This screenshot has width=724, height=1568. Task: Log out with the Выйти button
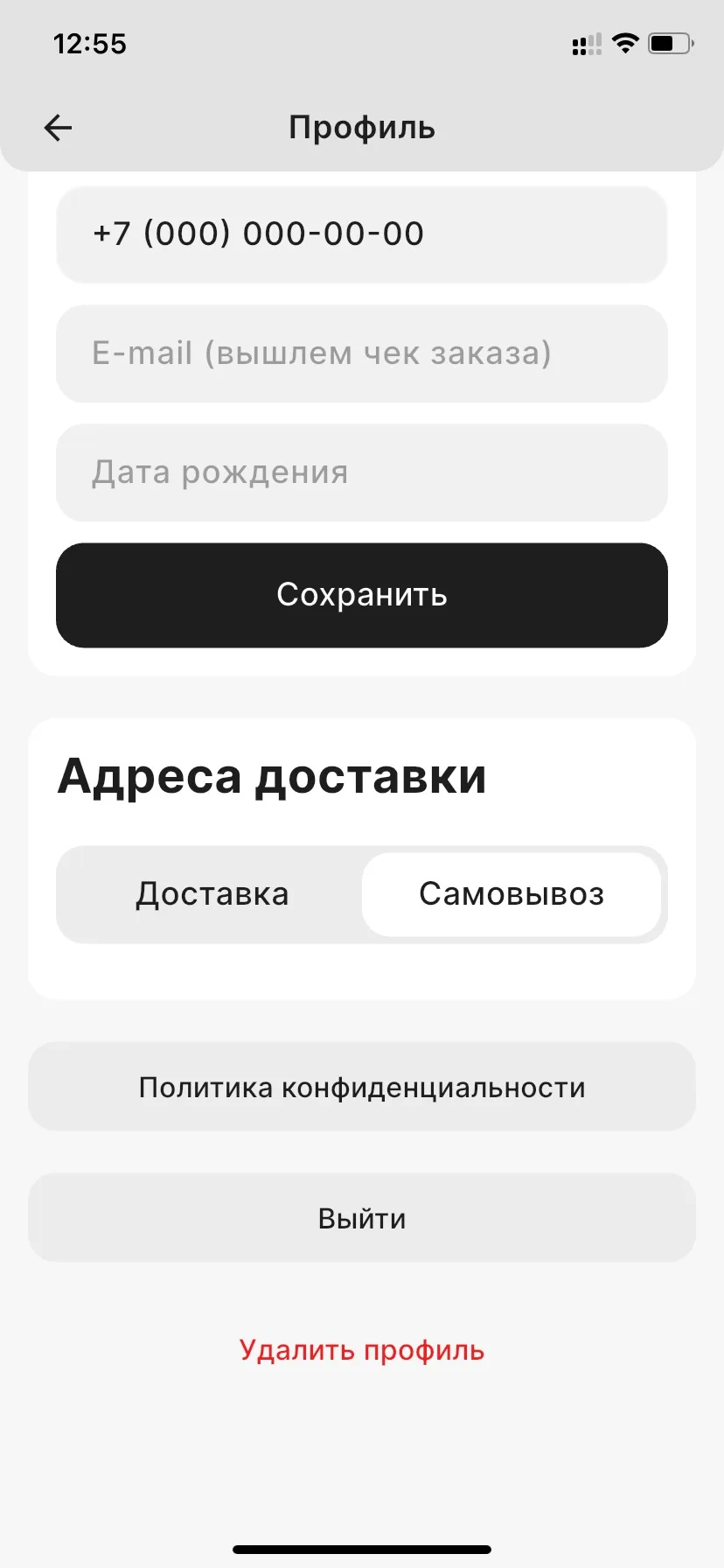(x=362, y=1218)
